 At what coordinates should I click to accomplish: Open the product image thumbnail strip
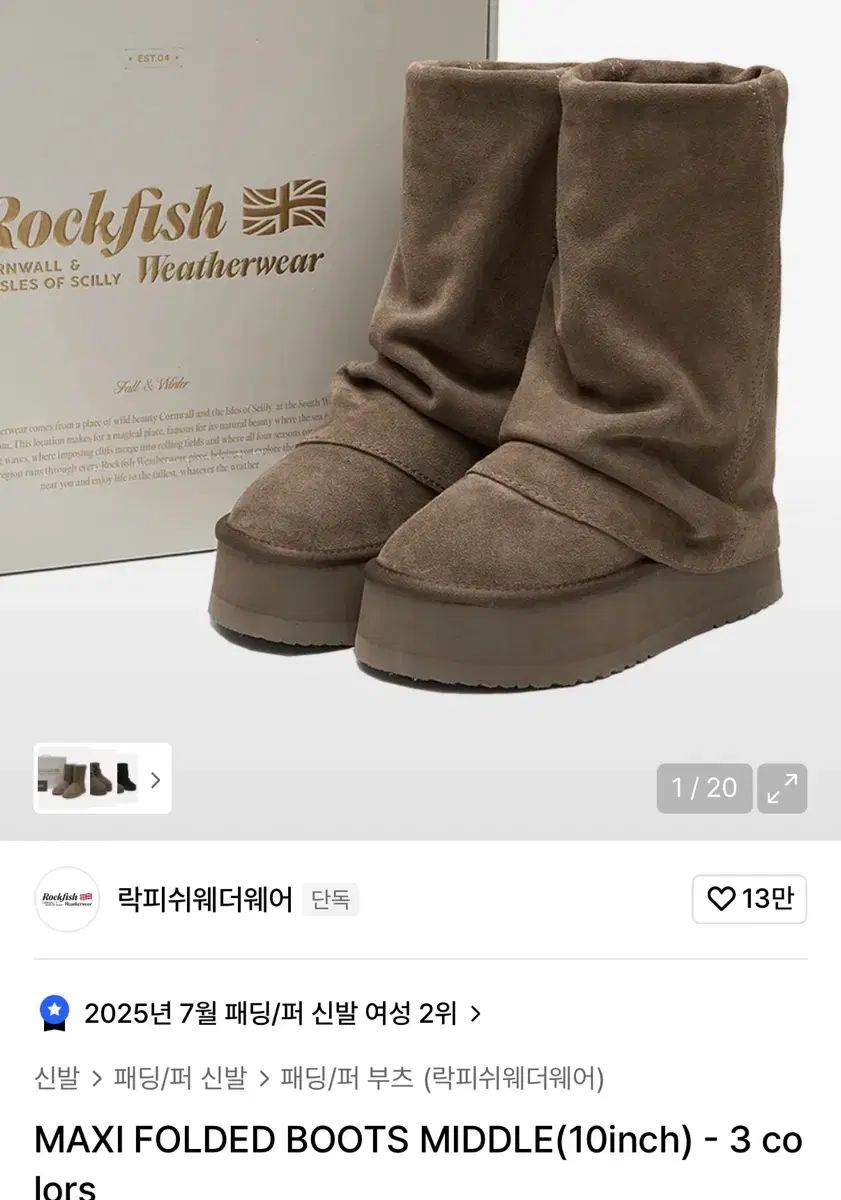(x=103, y=778)
